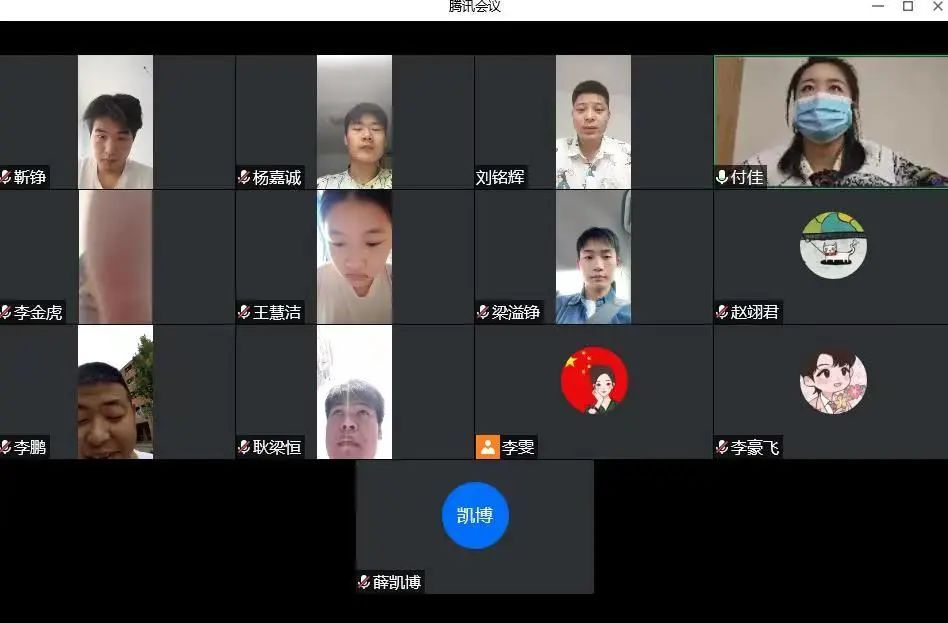Open 王慧洁's video tile
The height and width of the screenshot is (623, 948).
tap(354, 256)
